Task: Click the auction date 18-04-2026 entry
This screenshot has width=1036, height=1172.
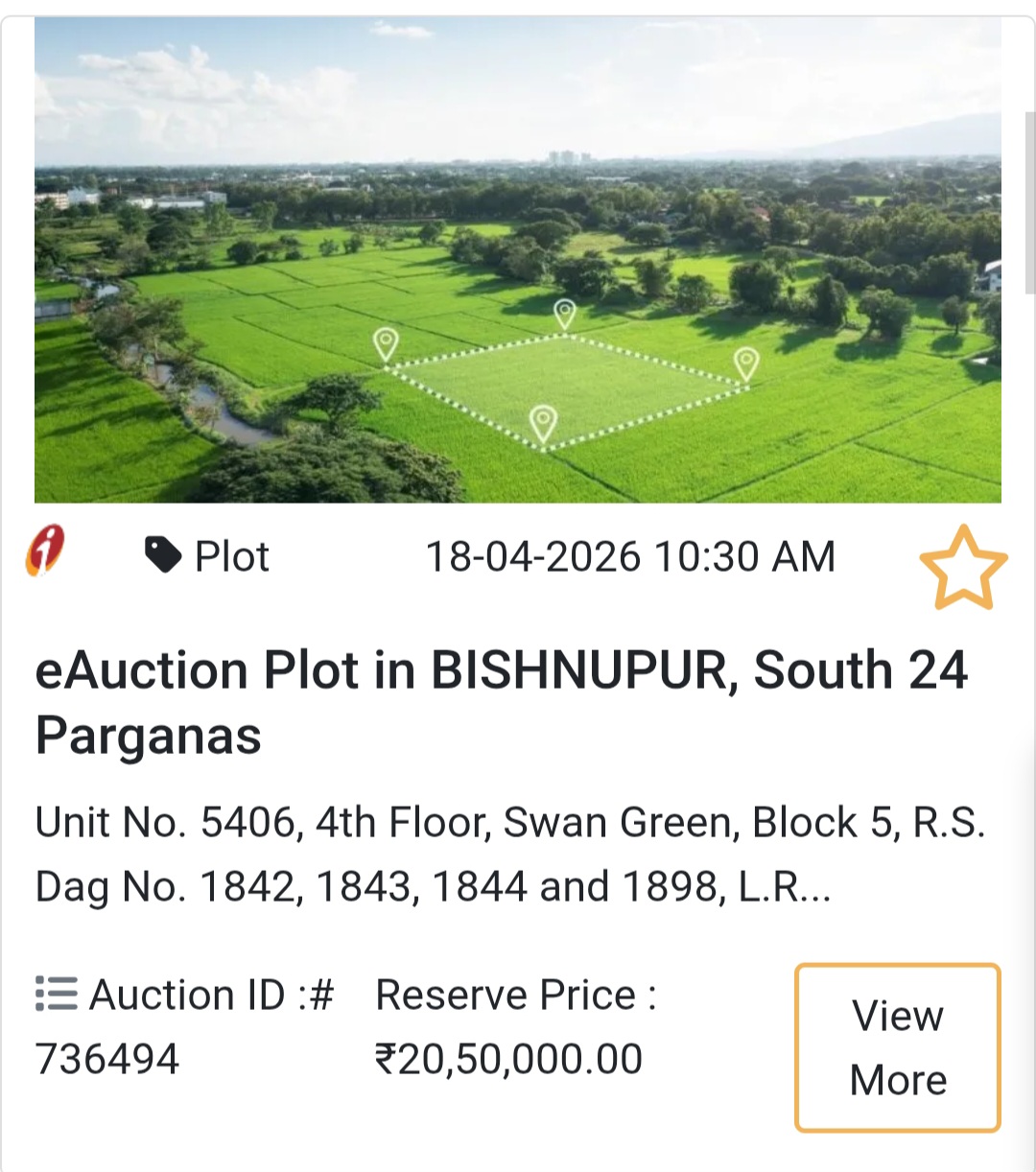Action: coord(632,555)
